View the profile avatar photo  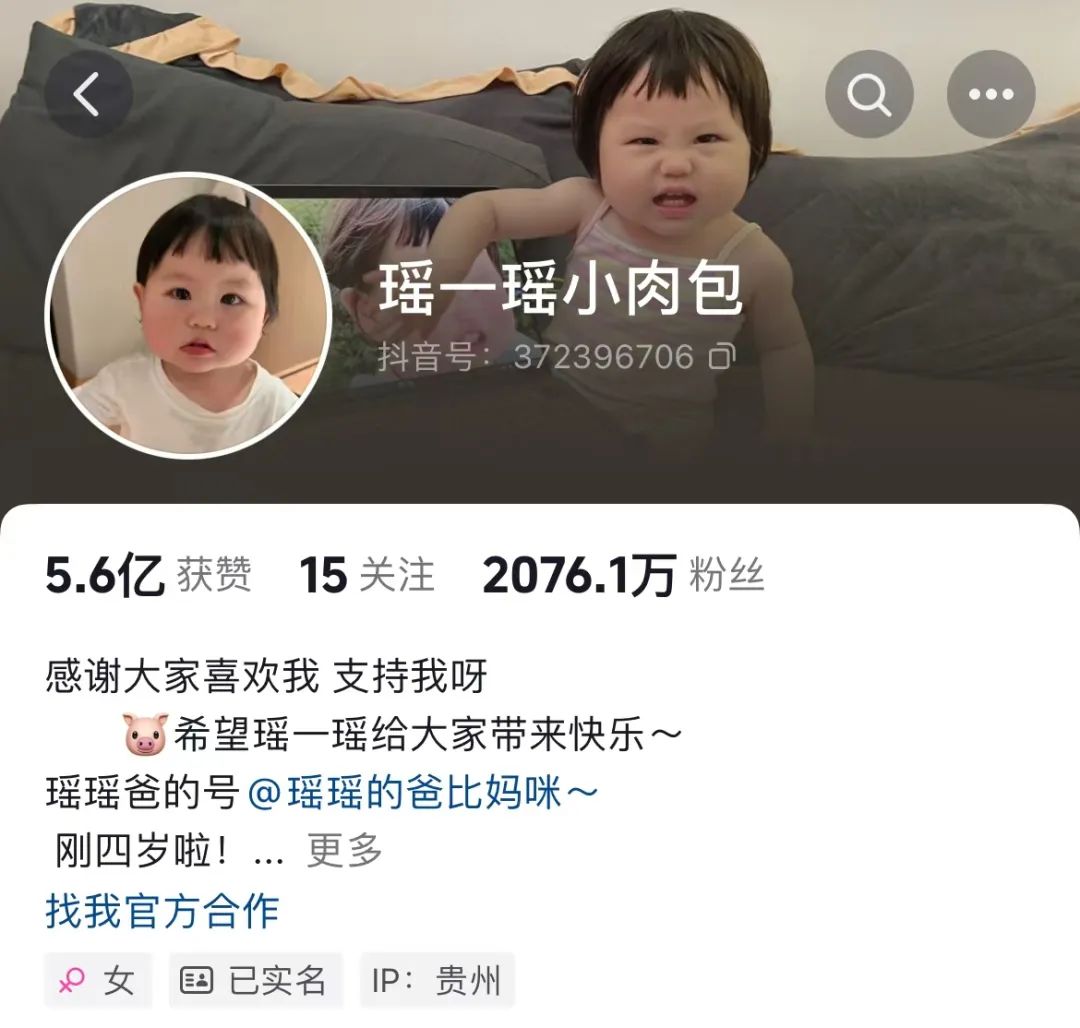188,315
